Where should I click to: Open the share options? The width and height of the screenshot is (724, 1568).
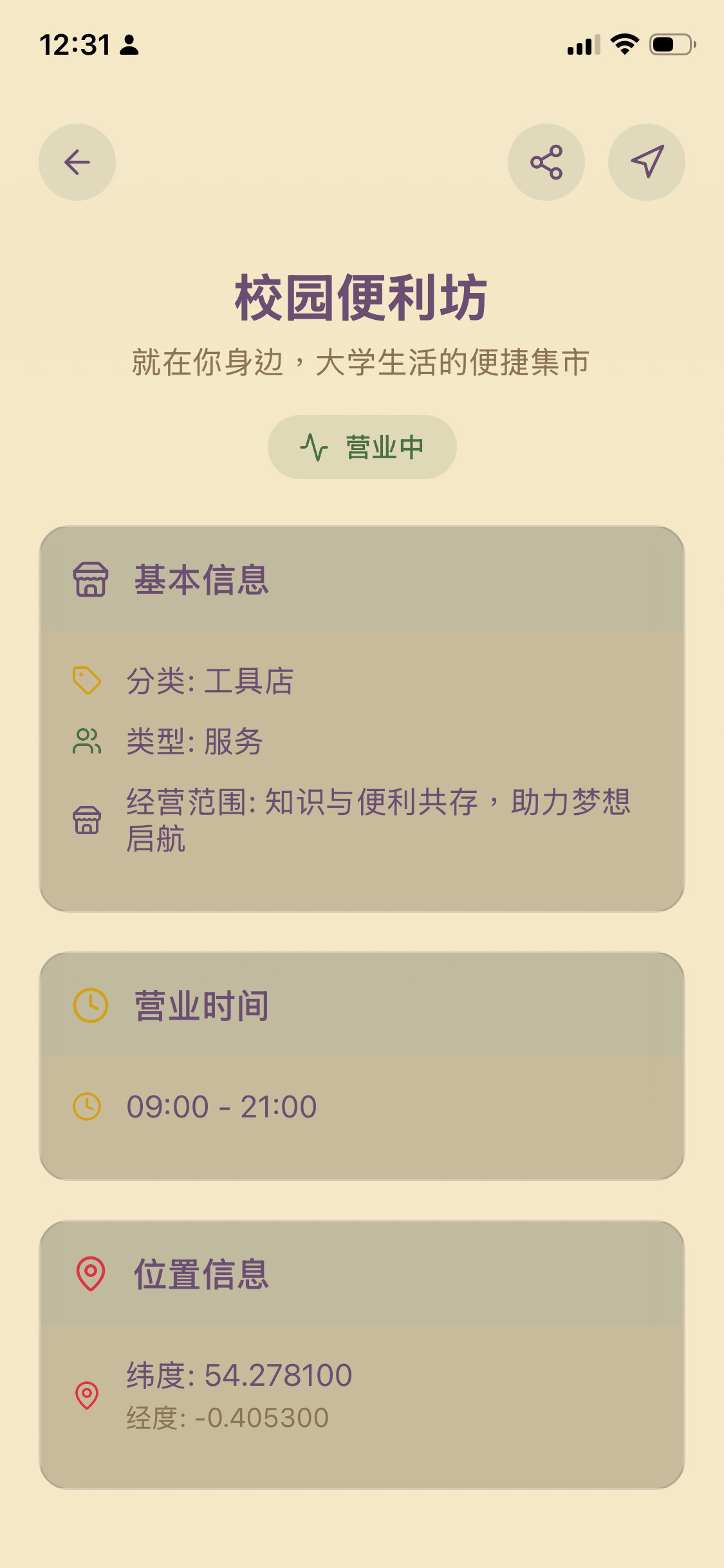click(x=546, y=162)
